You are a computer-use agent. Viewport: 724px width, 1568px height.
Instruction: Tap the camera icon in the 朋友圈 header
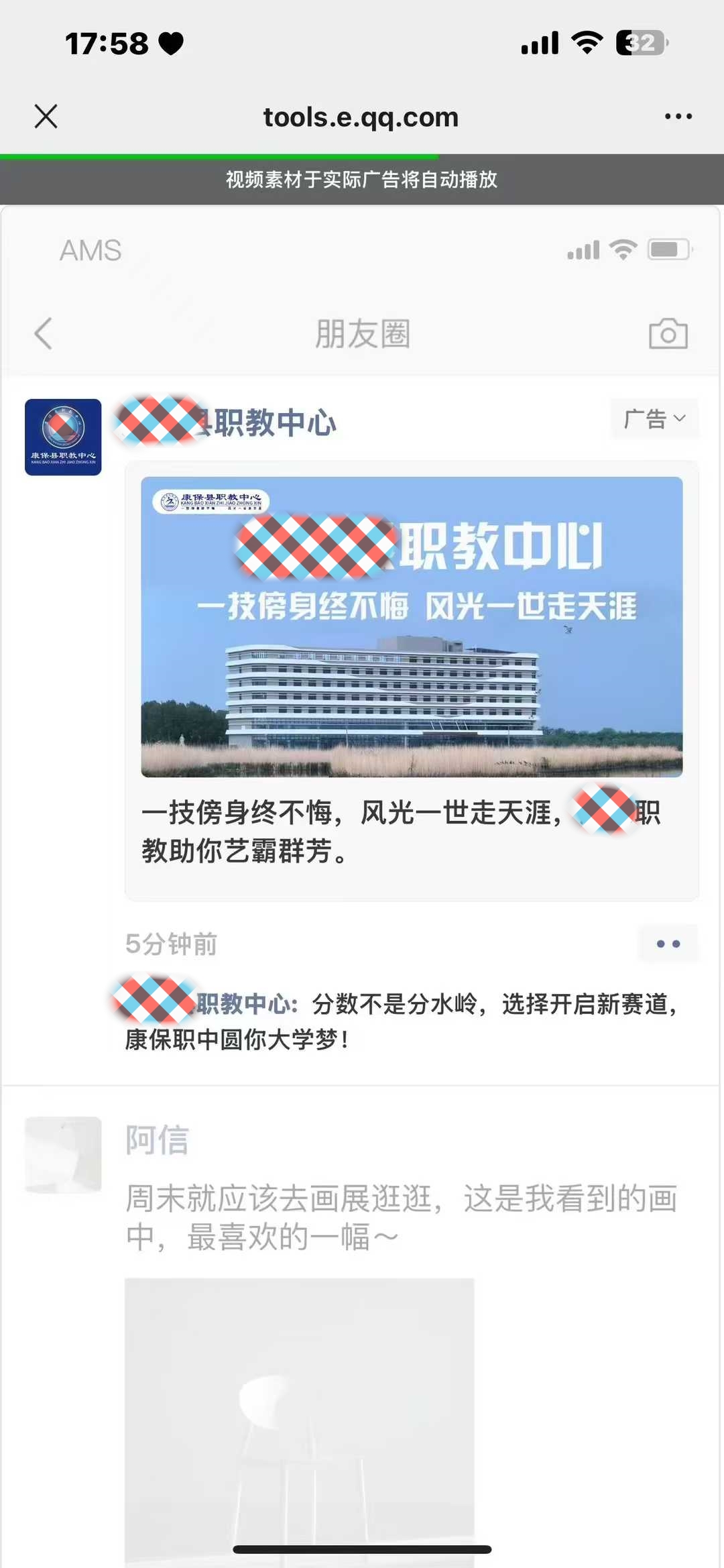point(668,333)
